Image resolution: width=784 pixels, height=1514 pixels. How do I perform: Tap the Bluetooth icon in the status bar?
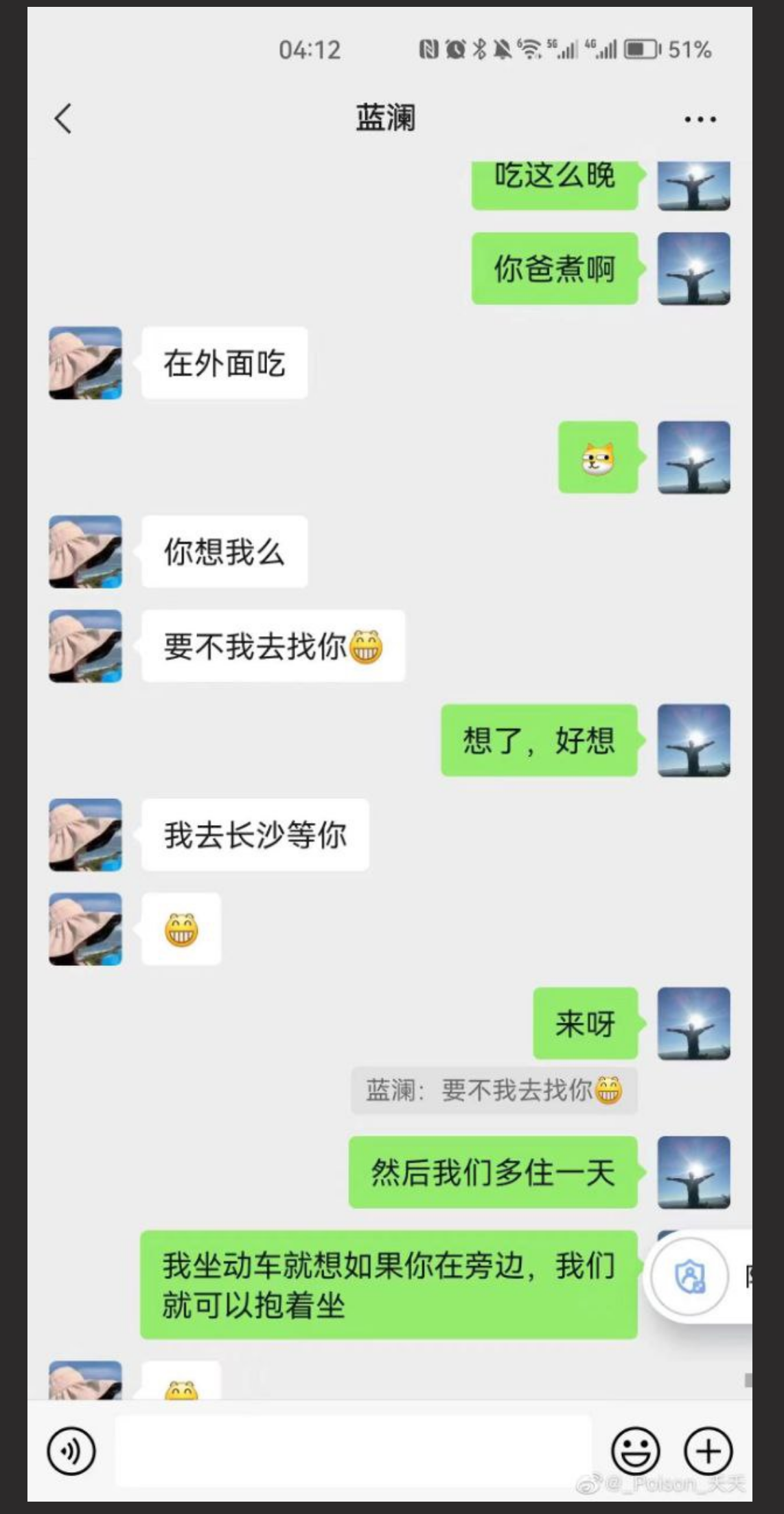point(481,48)
